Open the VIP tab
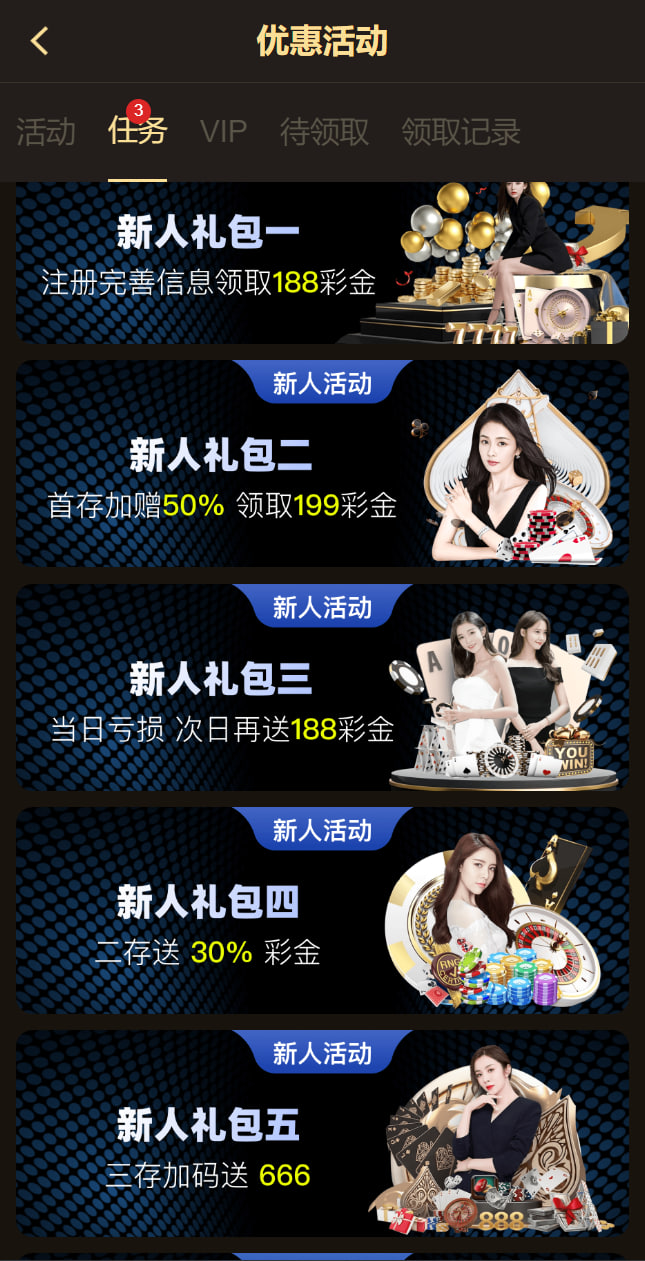This screenshot has height=1261, width=645. coord(223,132)
